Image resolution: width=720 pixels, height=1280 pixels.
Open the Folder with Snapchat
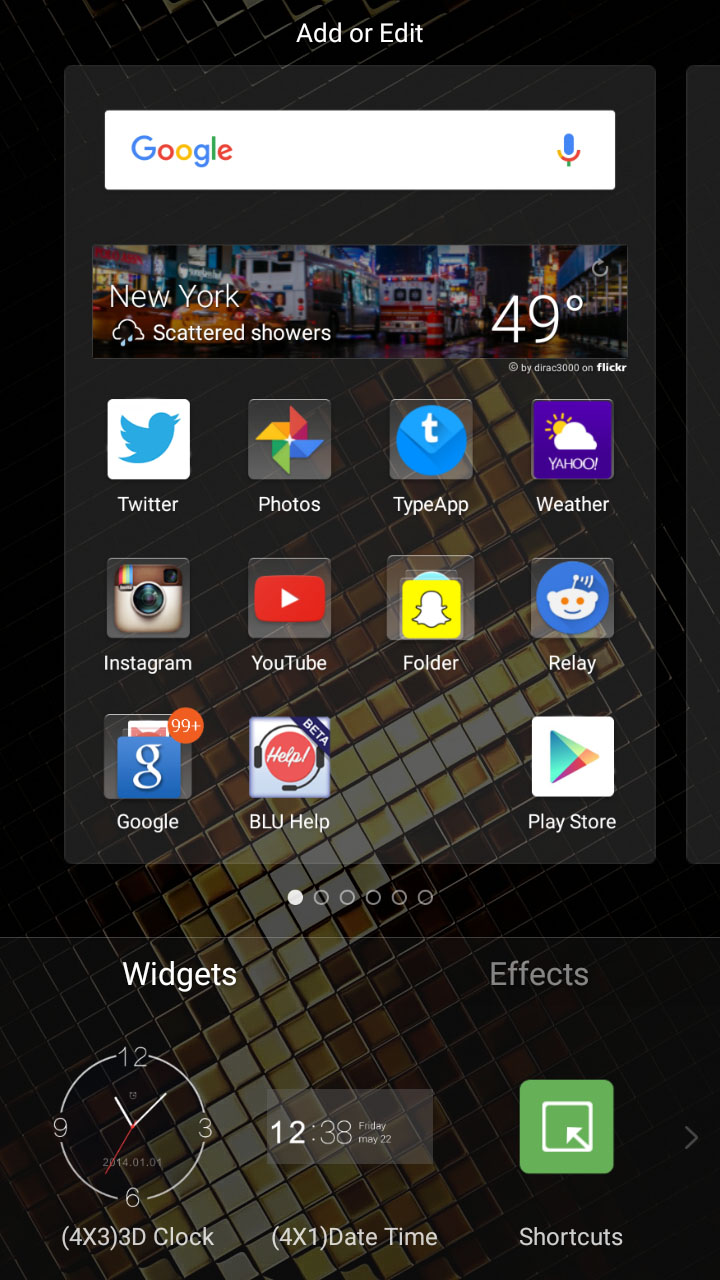[x=431, y=598]
